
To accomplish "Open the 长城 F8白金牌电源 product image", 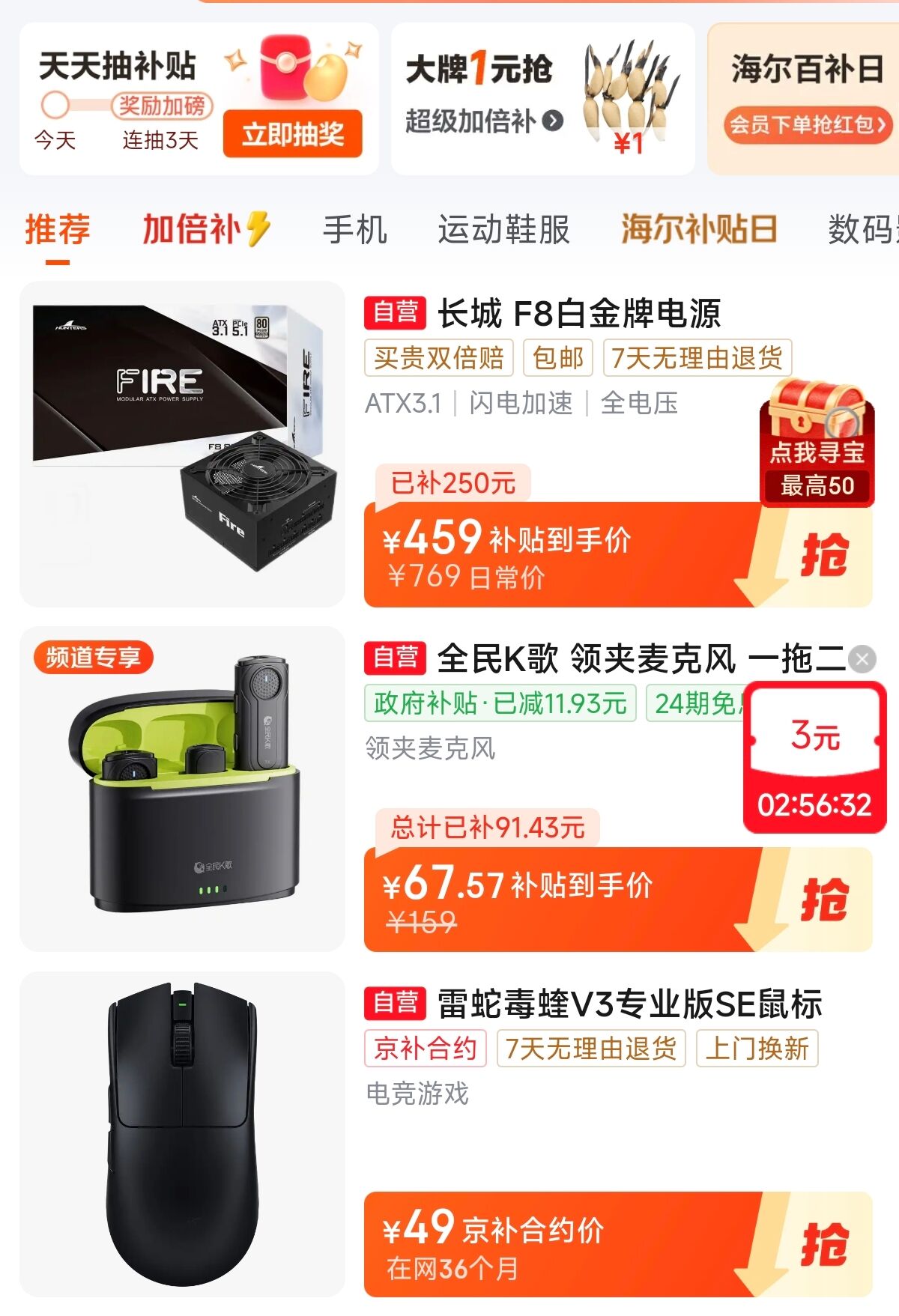I will [x=182, y=443].
